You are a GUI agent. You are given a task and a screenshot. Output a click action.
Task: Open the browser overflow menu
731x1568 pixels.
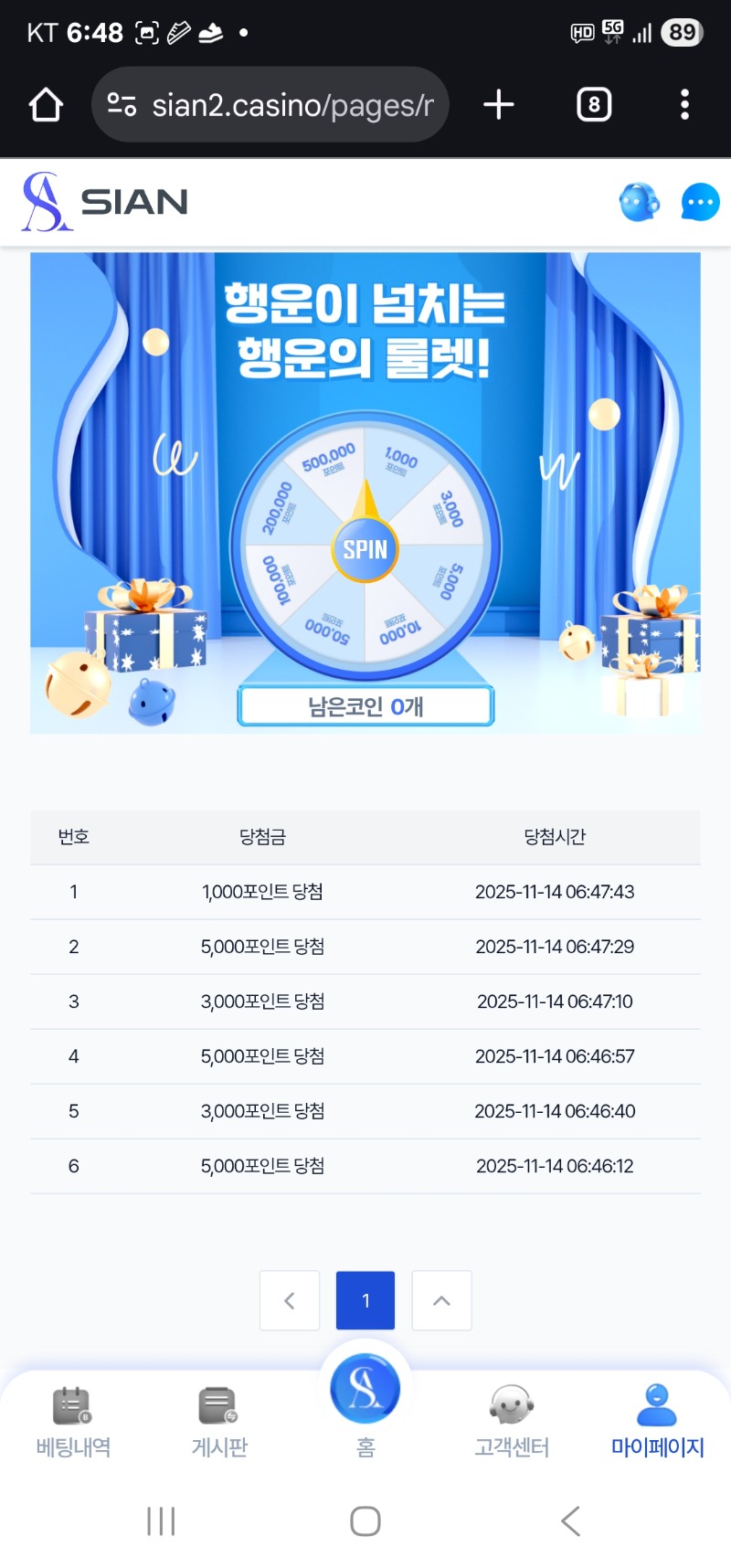684,105
